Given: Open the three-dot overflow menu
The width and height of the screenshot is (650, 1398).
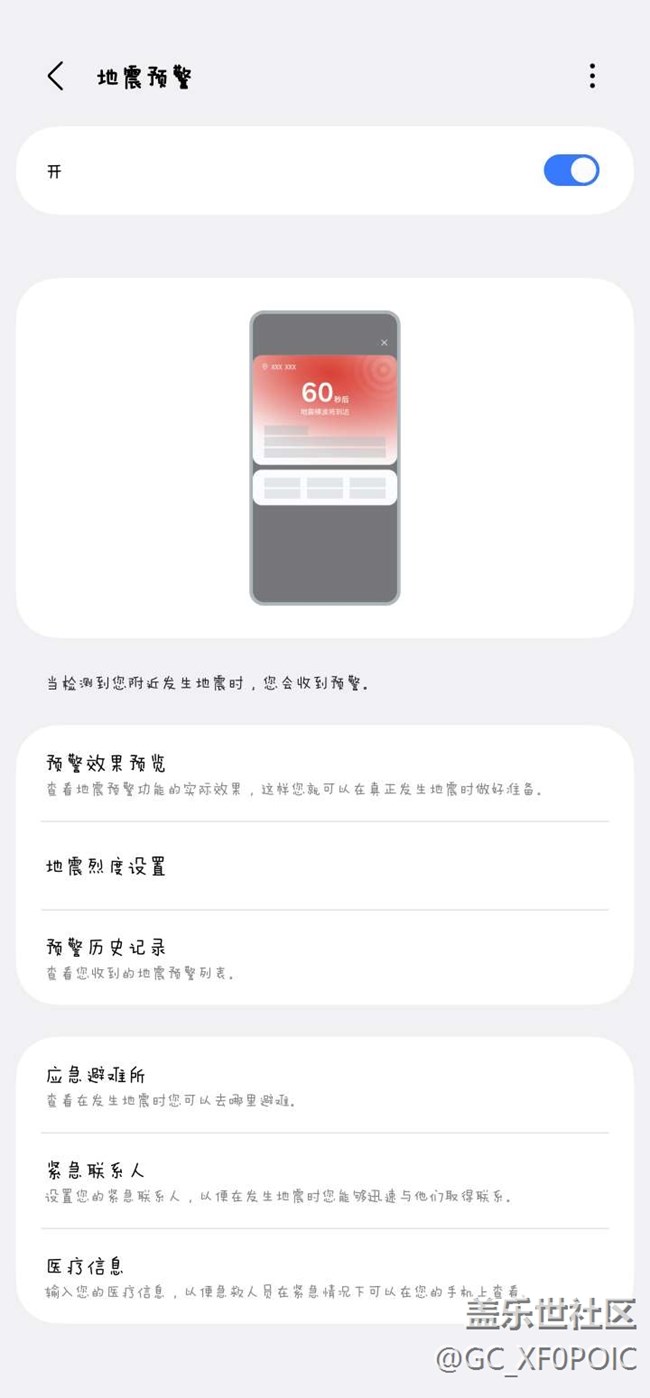Looking at the screenshot, I should click(592, 76).
